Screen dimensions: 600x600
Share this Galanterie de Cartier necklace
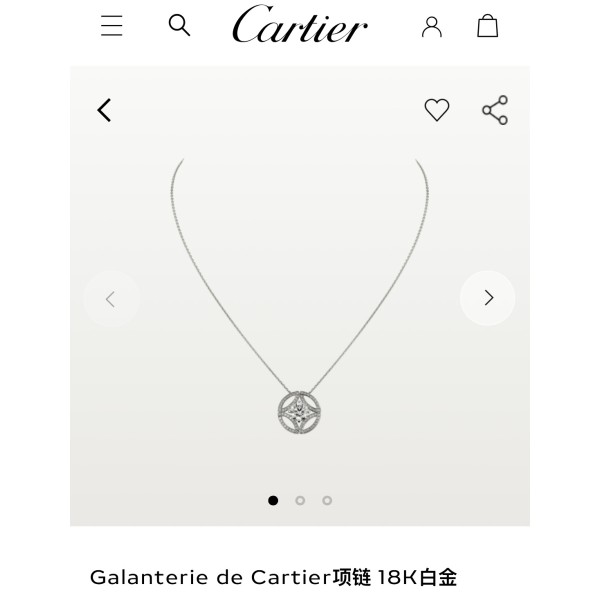(x=495, y=110)
